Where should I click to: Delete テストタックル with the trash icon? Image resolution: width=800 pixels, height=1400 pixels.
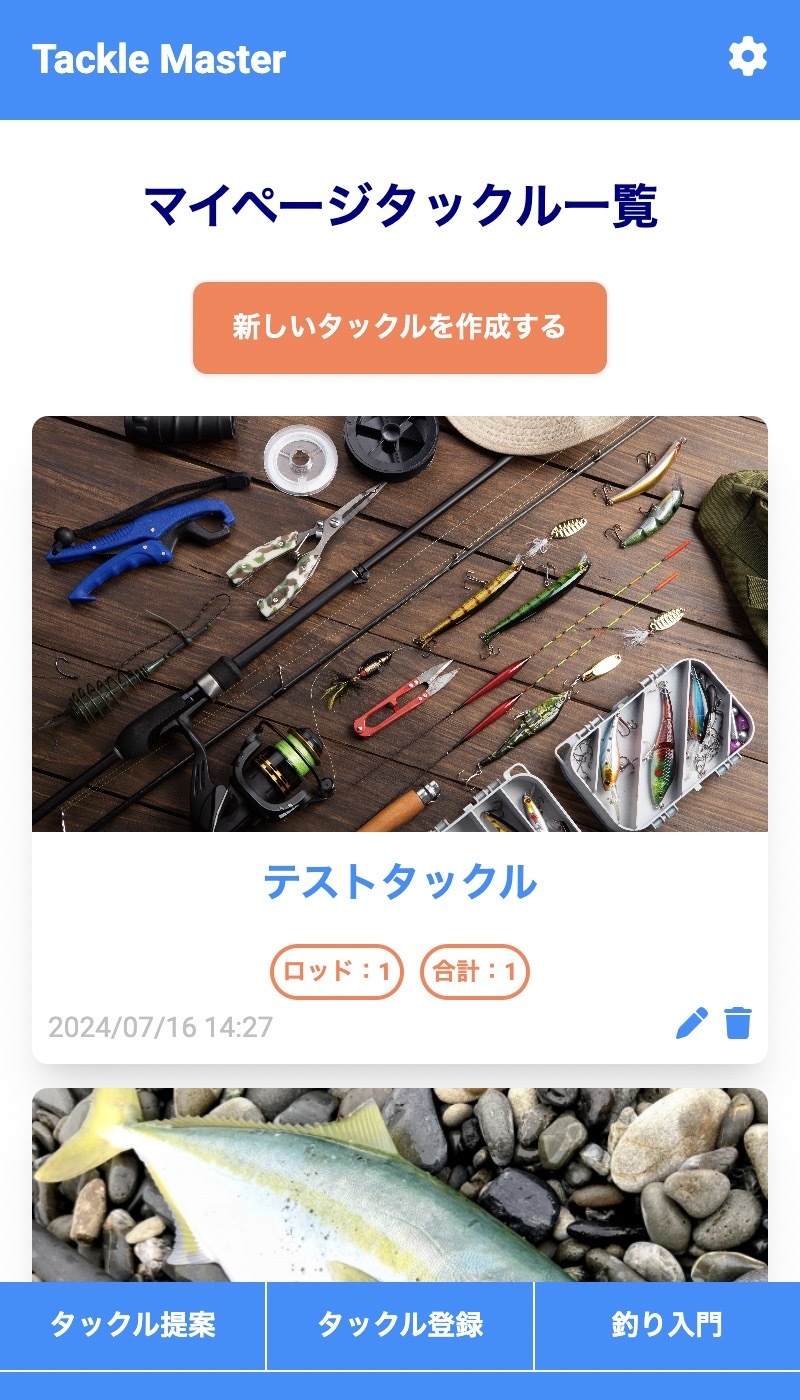(x=738, y=1023)
